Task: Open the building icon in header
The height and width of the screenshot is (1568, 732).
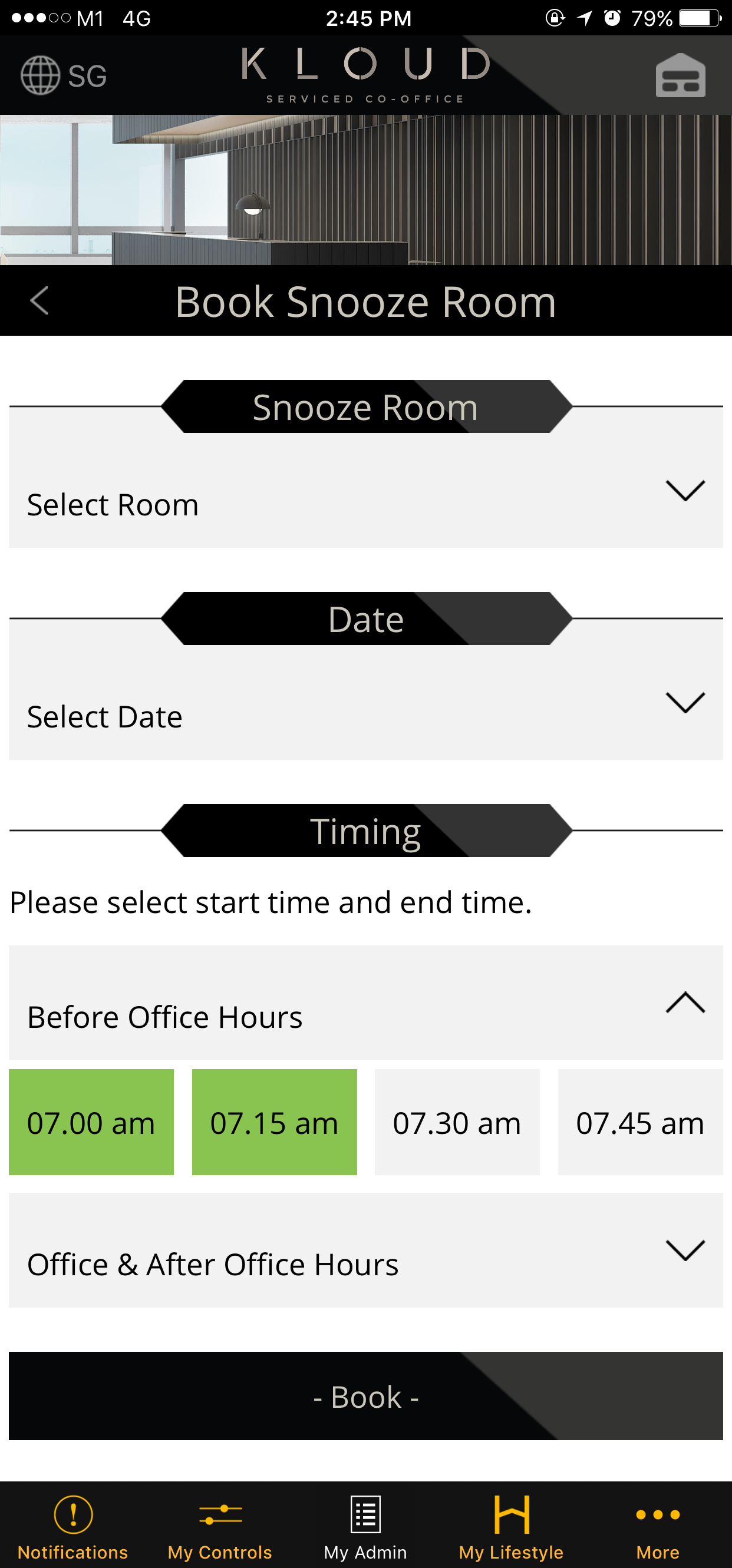Action: [x=680, y=75]
